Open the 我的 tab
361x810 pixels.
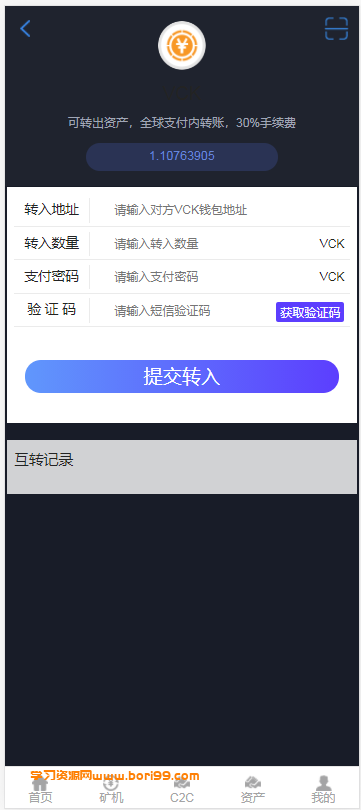pos(323,789)
